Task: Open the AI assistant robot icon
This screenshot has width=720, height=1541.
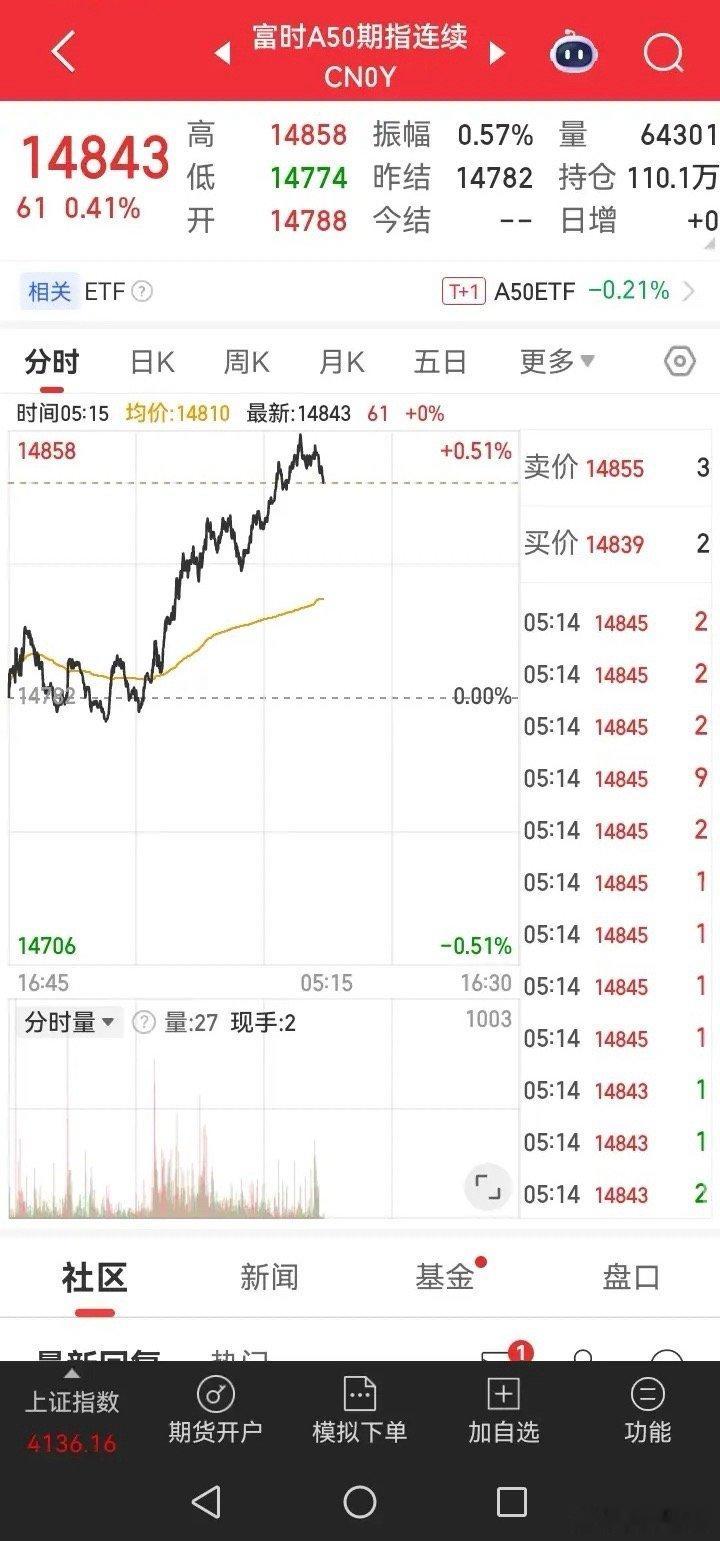Action: coord(575,52)
